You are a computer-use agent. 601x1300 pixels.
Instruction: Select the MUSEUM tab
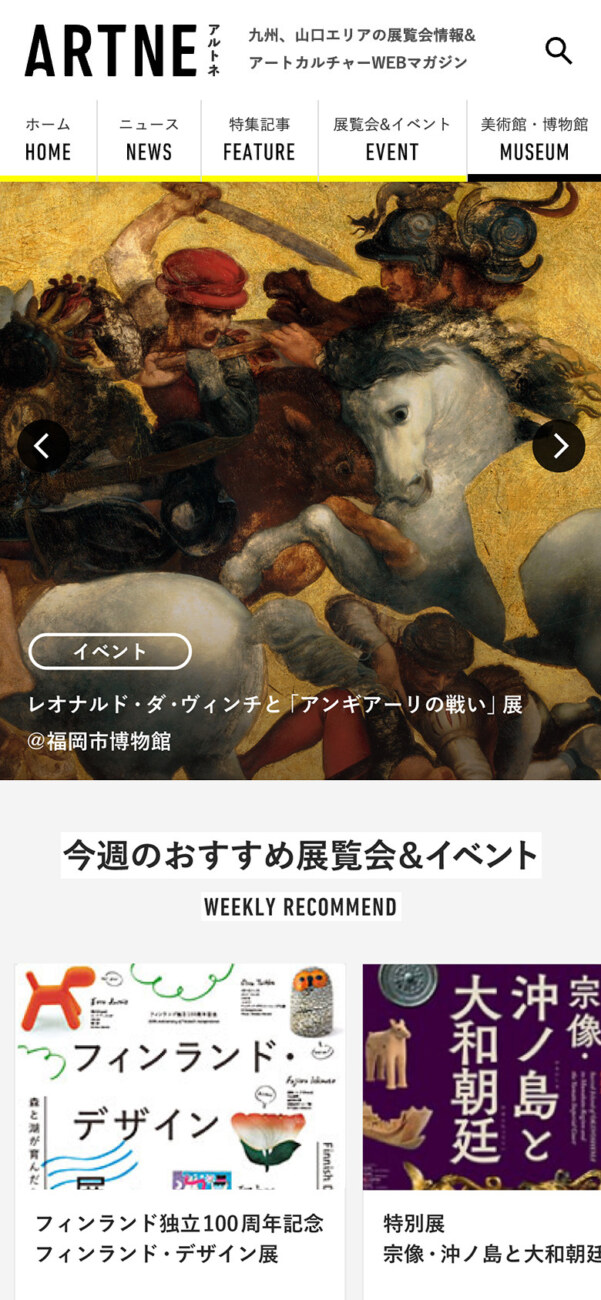point(534,139)
